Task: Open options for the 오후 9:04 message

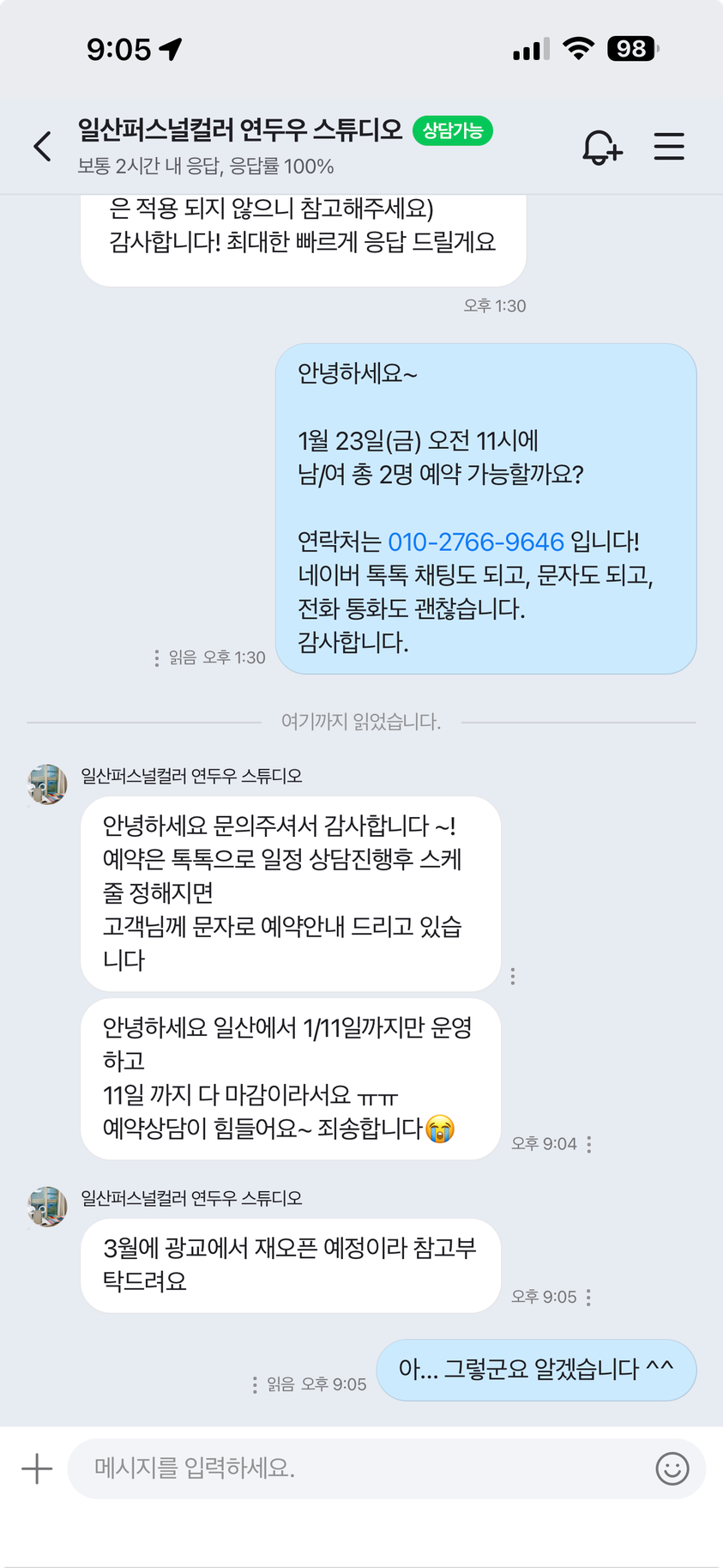Action: pos(589,1144)
